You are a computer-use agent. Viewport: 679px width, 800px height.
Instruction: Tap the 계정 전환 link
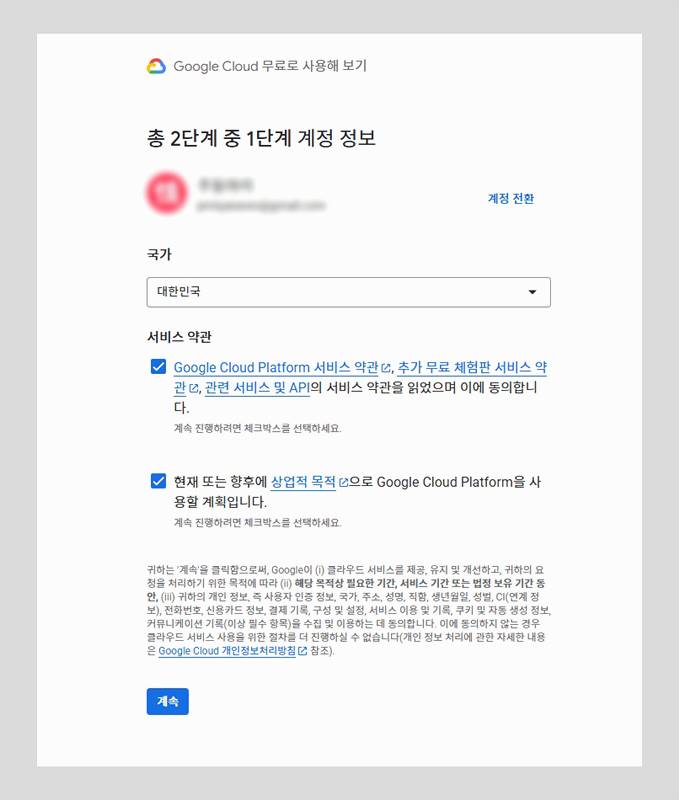[x=510, y=198]
